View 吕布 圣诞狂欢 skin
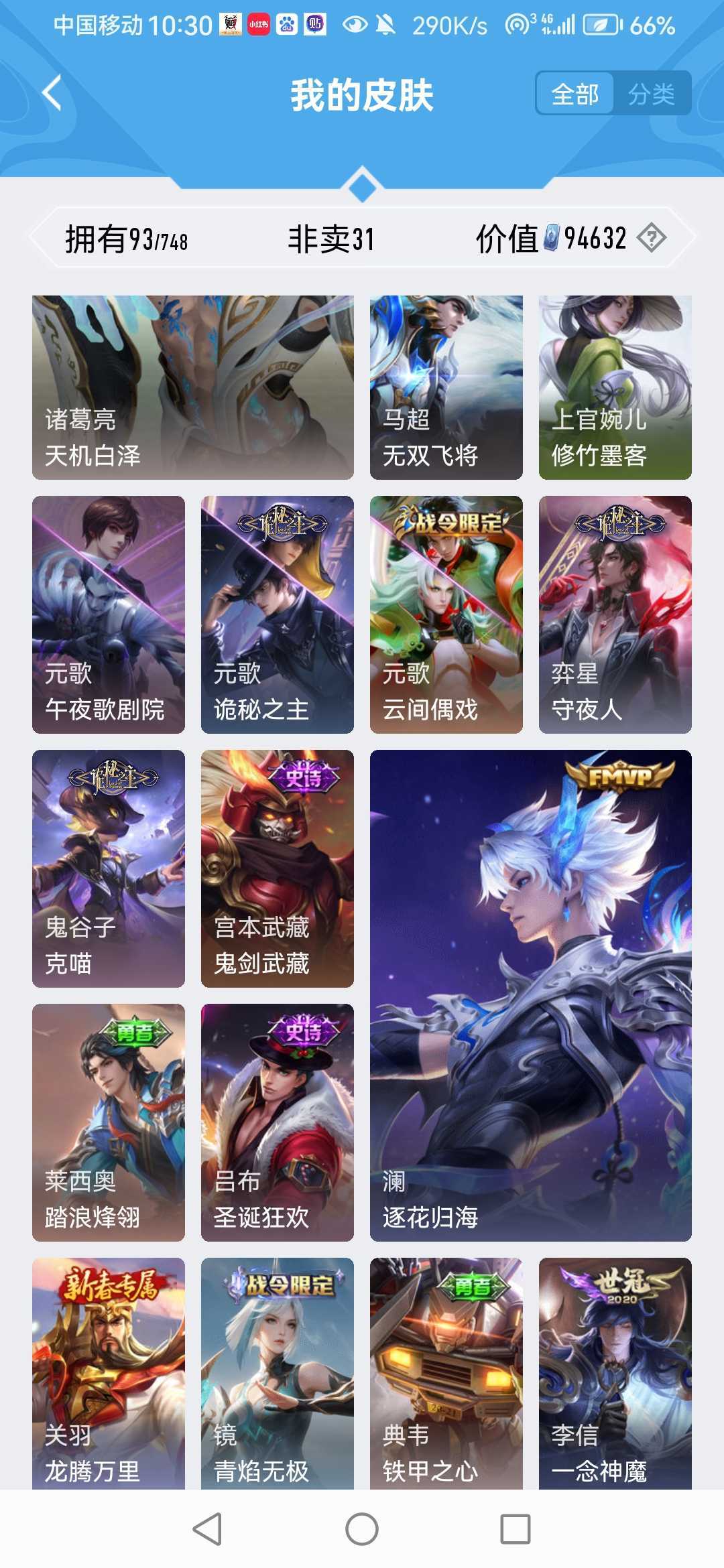This screenshot has height=1568, width=724. [278, 1122]
